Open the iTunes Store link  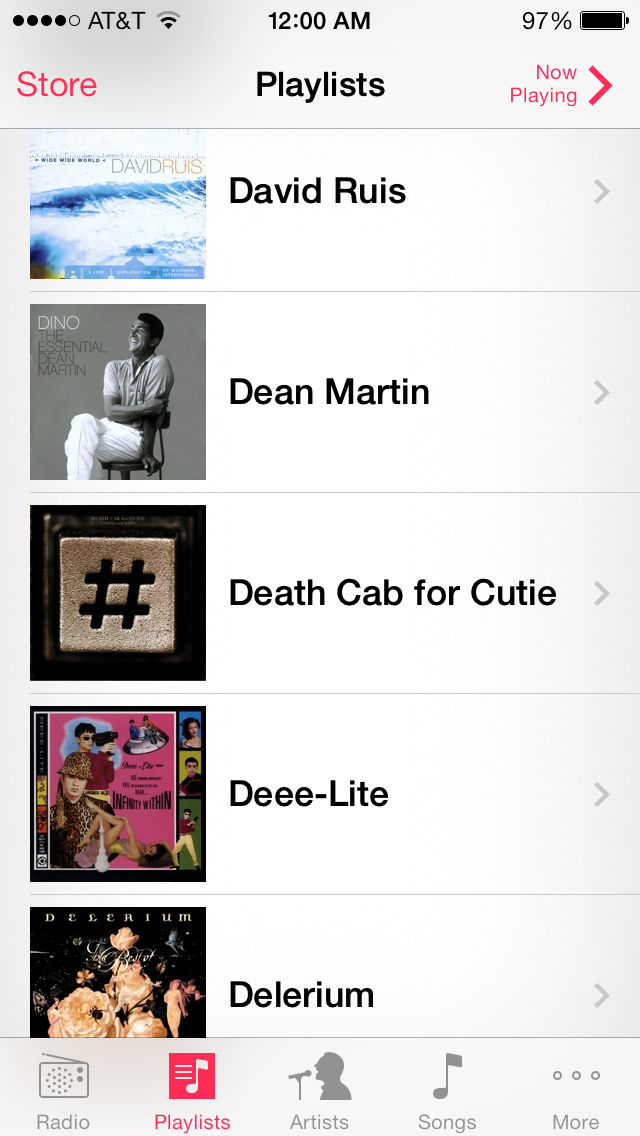pos(57,85)
